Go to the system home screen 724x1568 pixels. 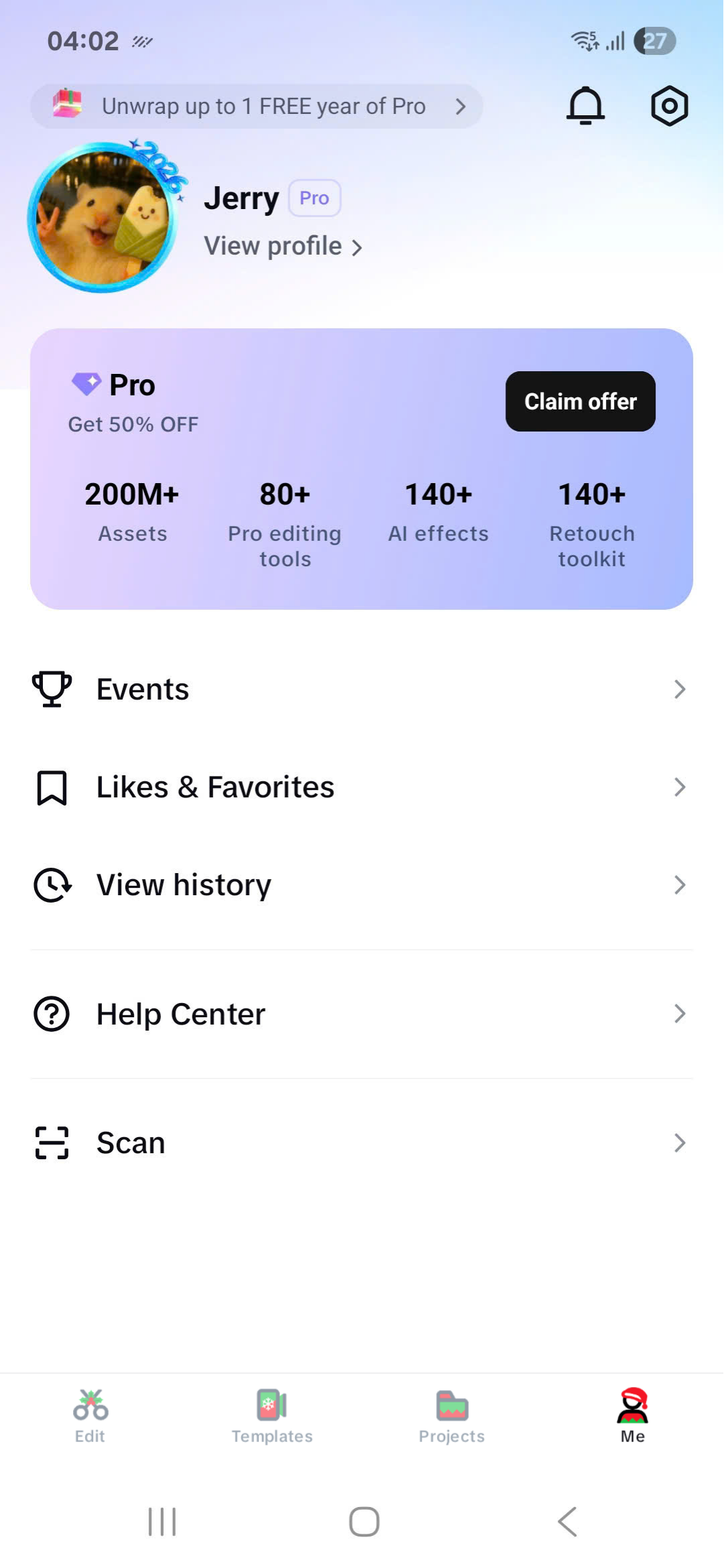[364, 1521]
